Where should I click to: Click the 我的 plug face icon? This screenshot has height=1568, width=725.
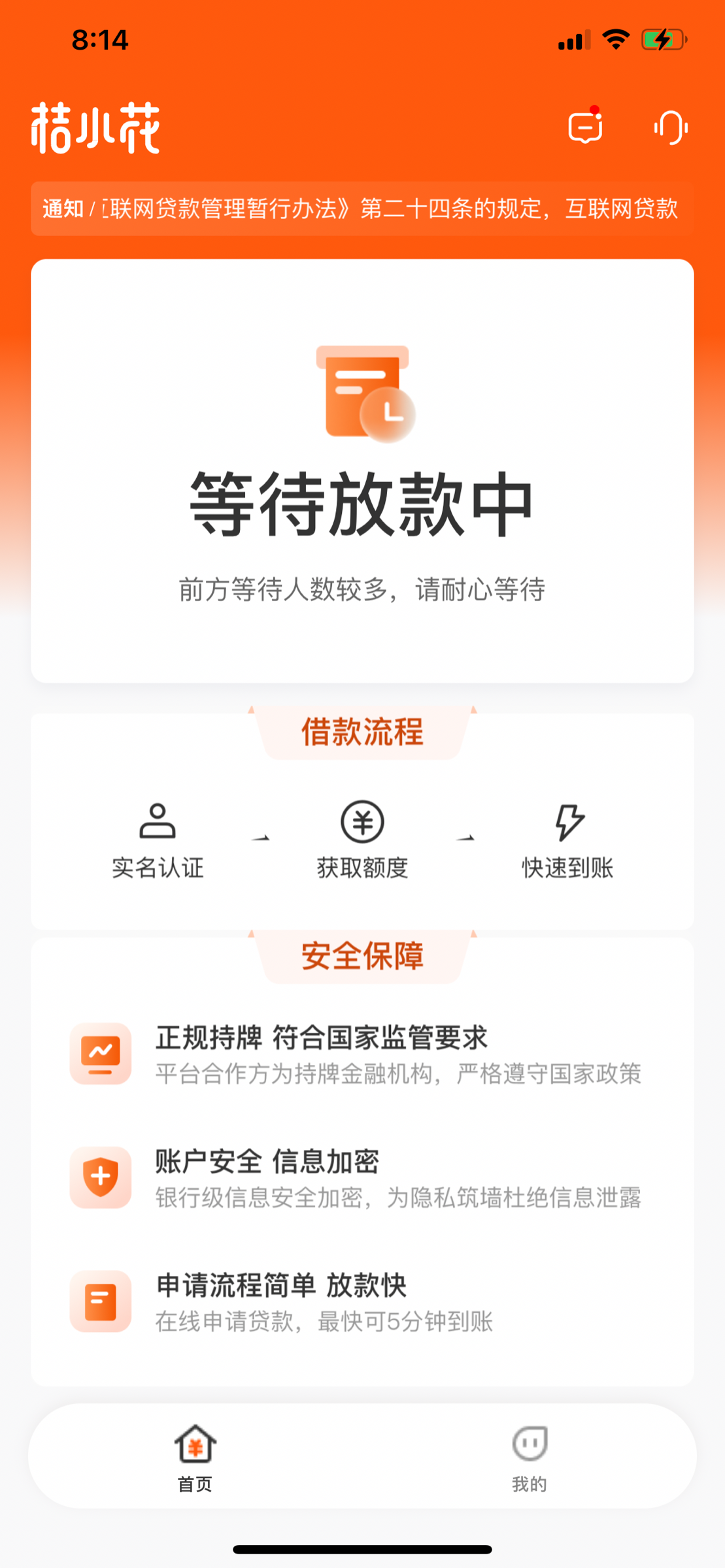coord(528,1444)
